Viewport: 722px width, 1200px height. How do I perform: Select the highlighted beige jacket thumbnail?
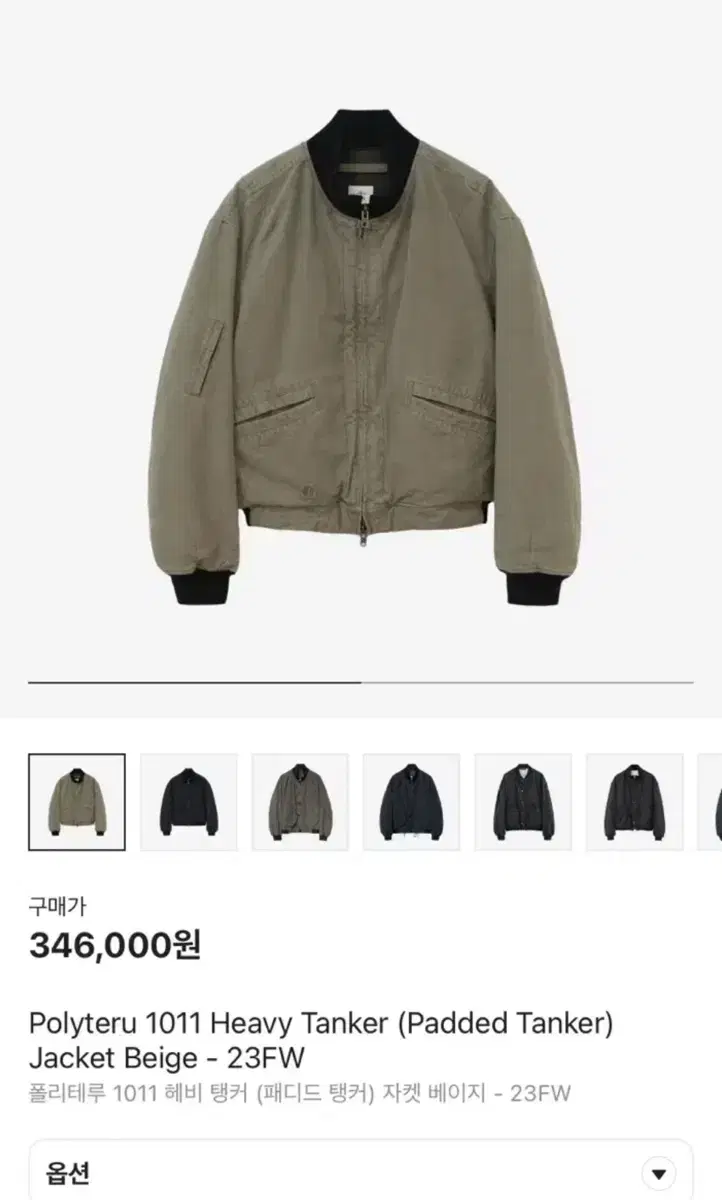(75, 800)
